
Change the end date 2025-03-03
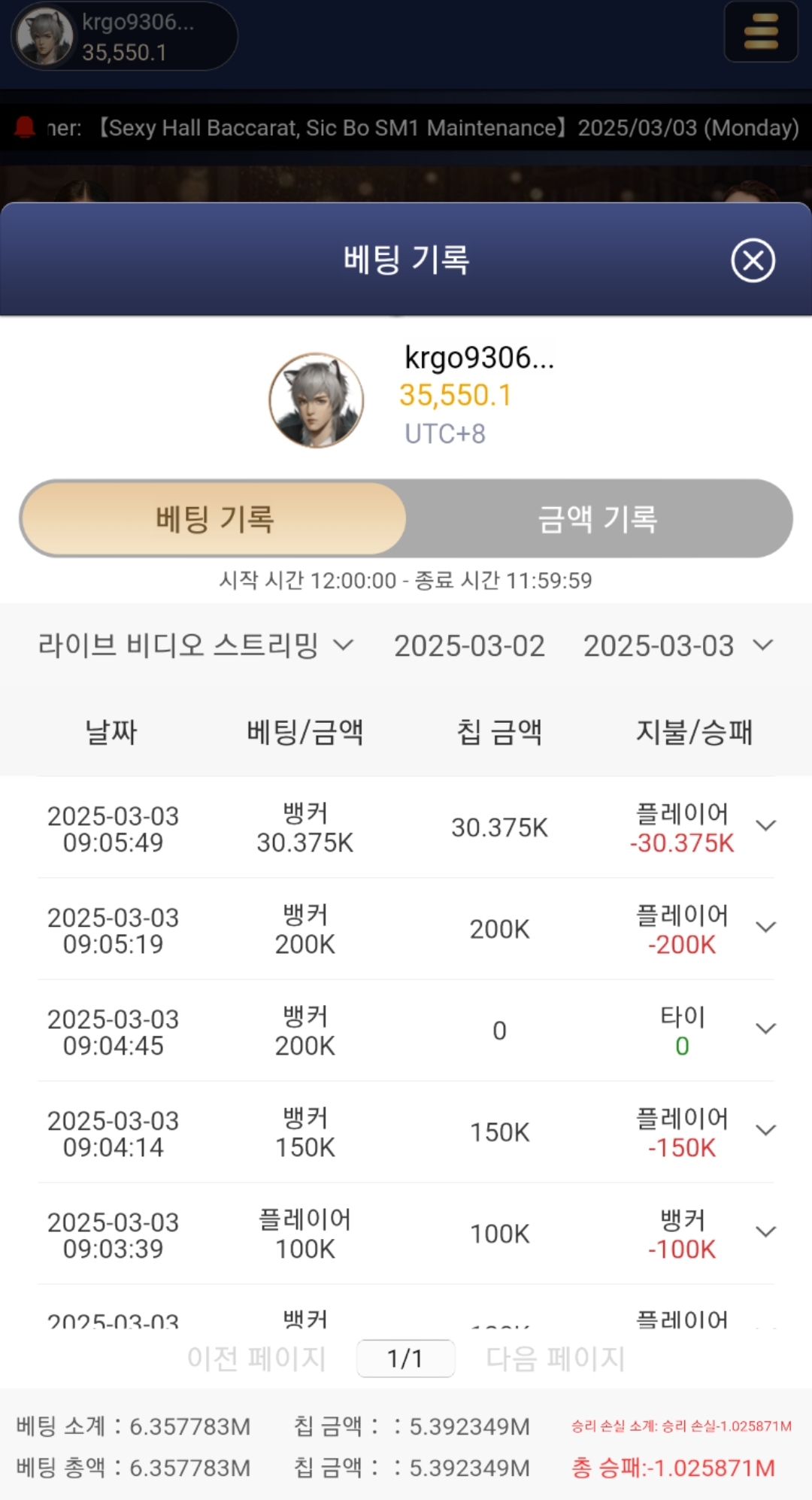pos(677,645)
